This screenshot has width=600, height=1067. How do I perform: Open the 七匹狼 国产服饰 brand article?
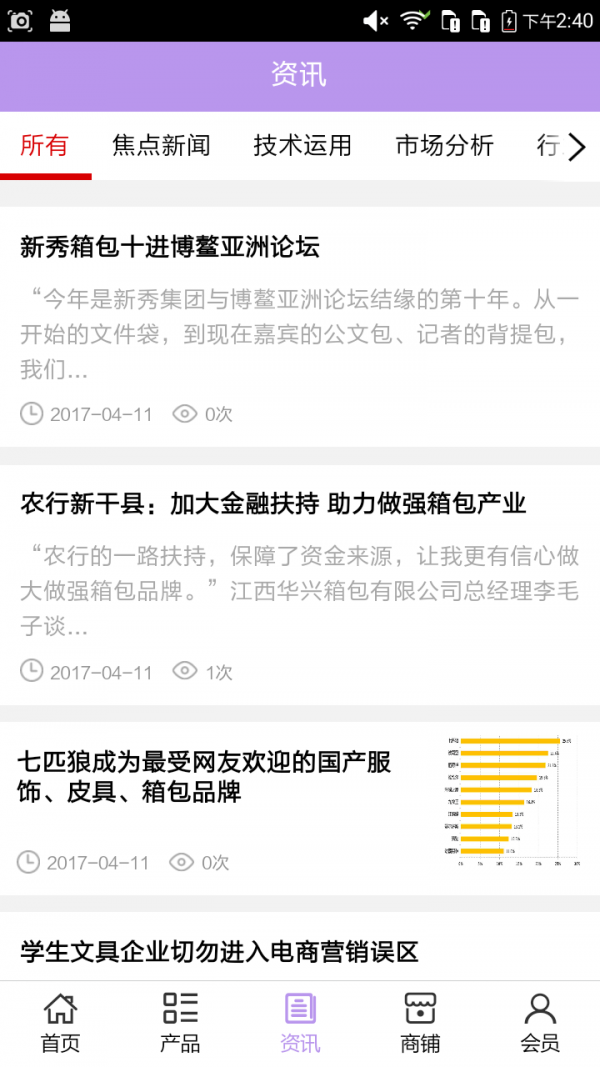tap(204, 777)
